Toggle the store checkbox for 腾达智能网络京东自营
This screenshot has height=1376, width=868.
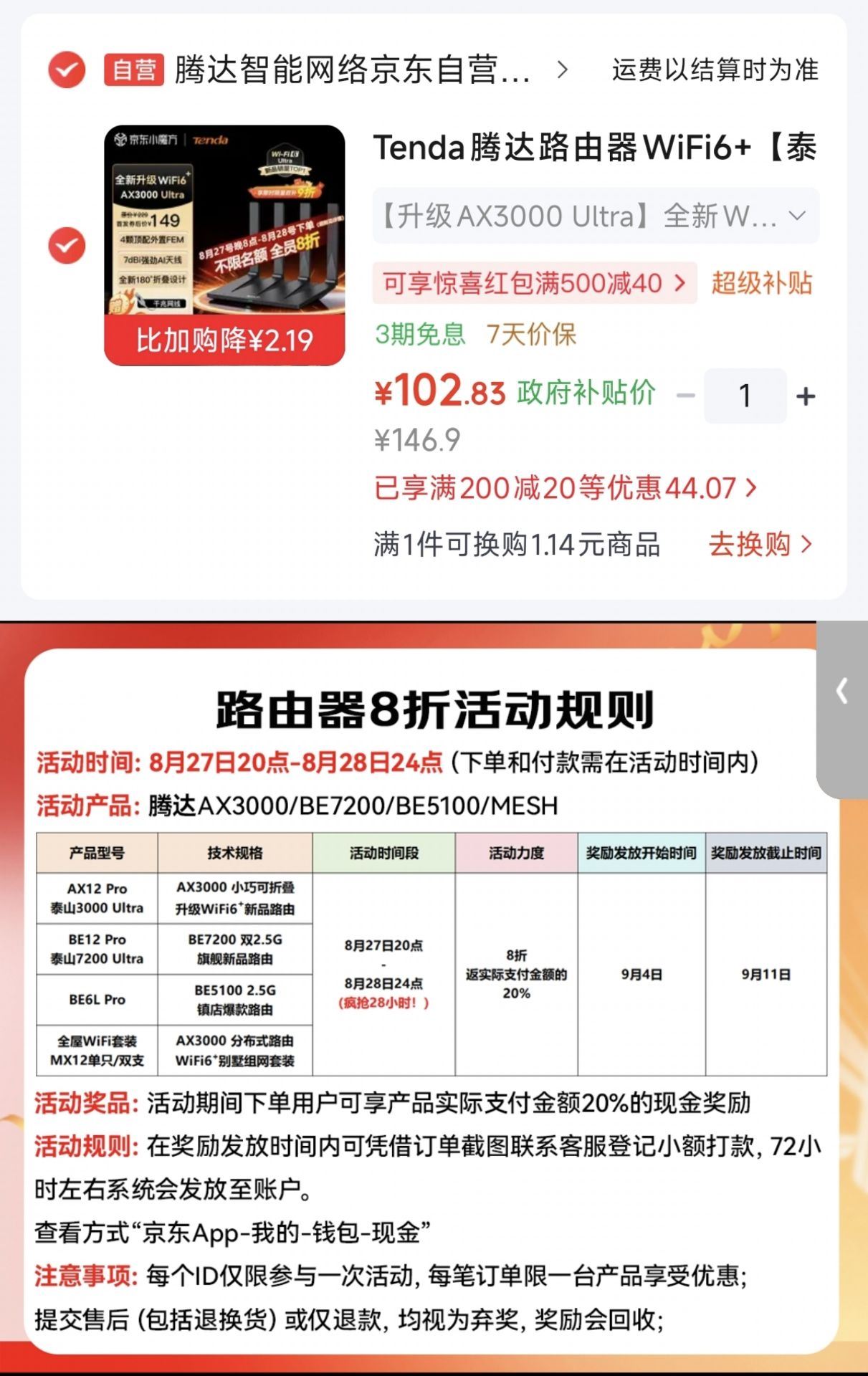click(x=67, y=70)
